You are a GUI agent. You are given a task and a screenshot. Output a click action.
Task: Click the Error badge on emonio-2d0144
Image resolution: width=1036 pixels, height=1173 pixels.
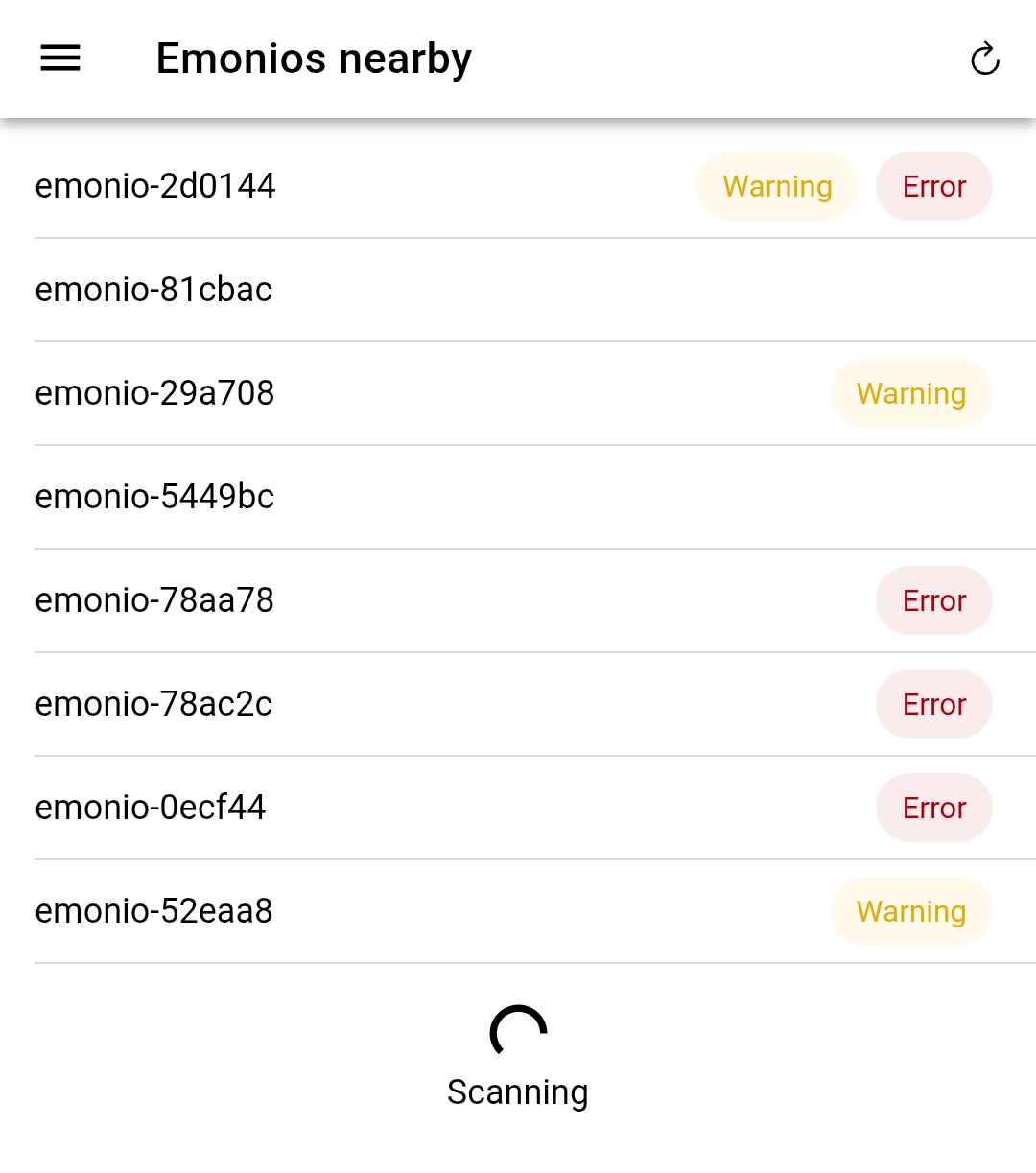(x=933, y=186)
